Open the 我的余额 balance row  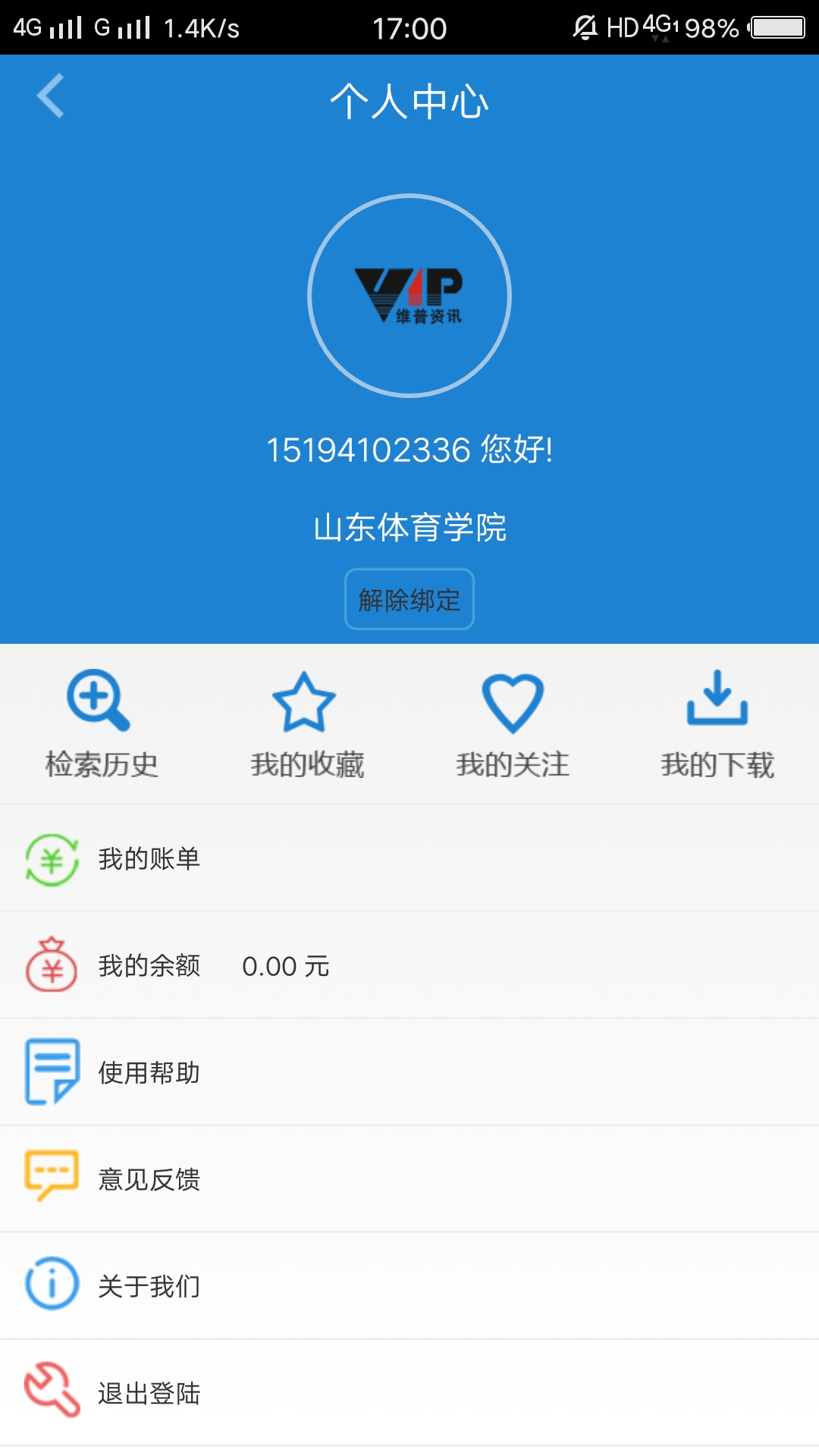point(409,965)
